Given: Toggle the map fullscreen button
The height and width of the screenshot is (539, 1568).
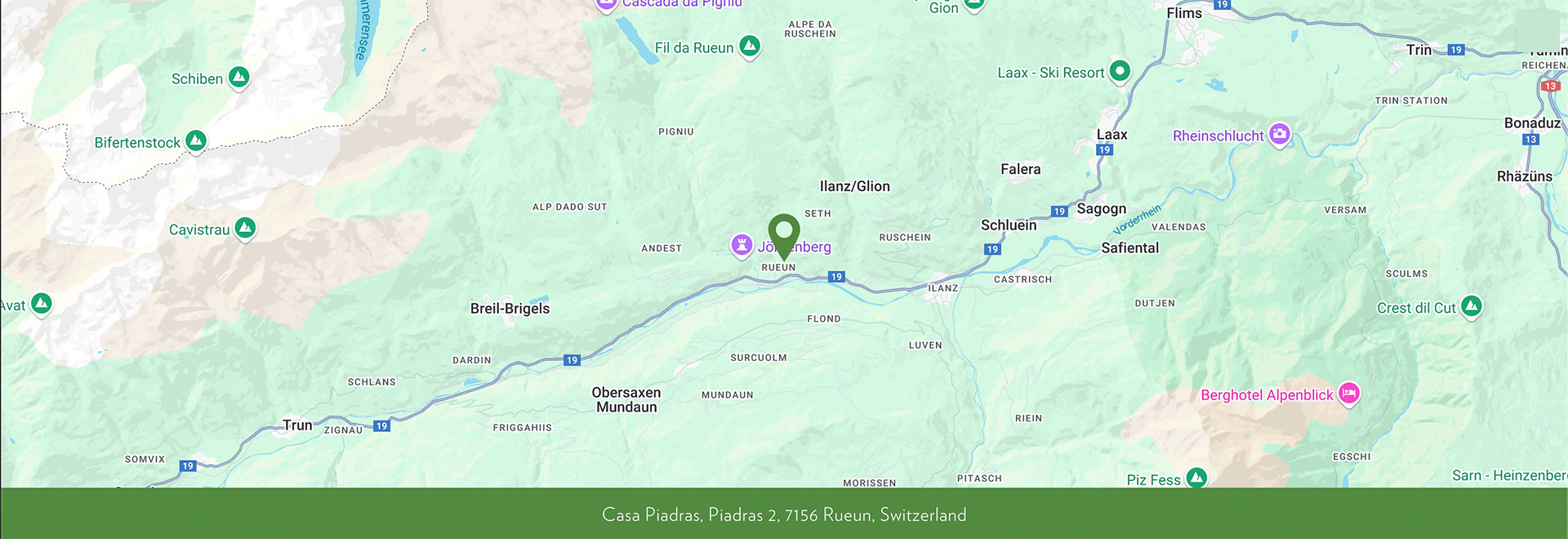Looking at the screenshot, I should (x=1537, y=31).
